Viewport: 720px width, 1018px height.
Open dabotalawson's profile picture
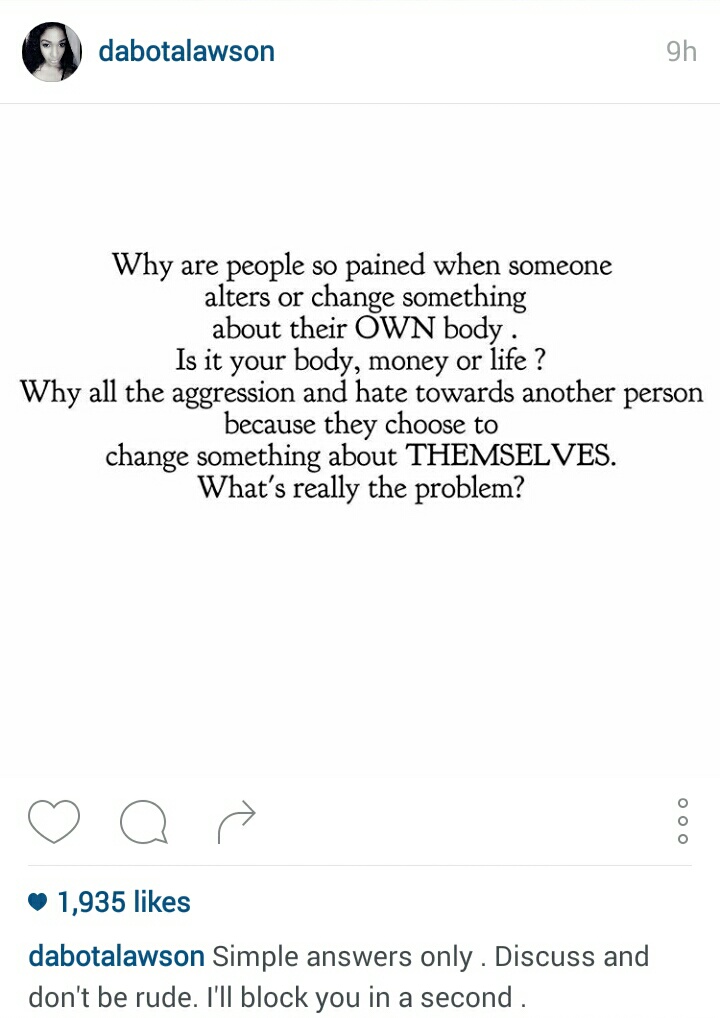pos(52,52)
